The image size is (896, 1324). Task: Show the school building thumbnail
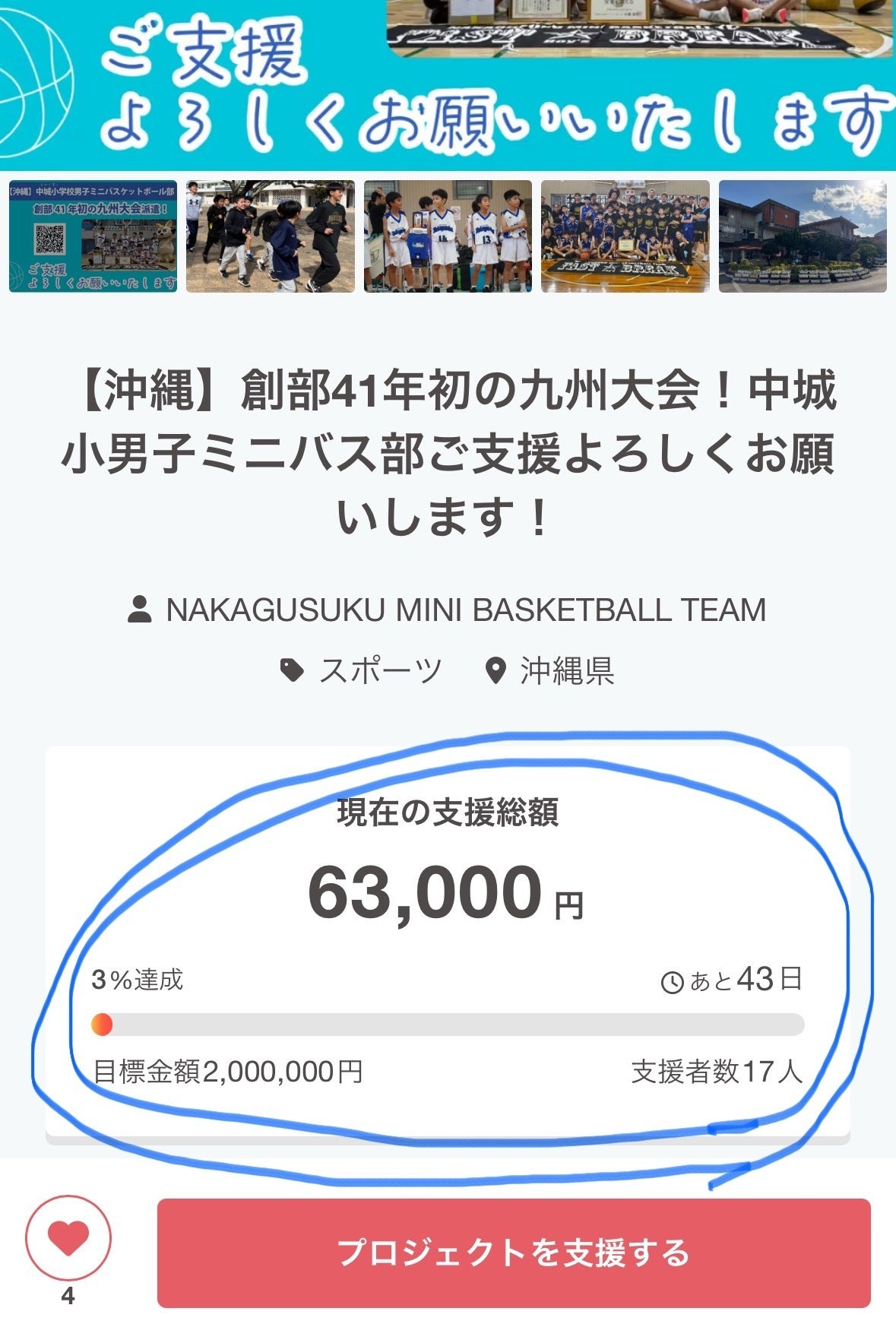(802, 236)
